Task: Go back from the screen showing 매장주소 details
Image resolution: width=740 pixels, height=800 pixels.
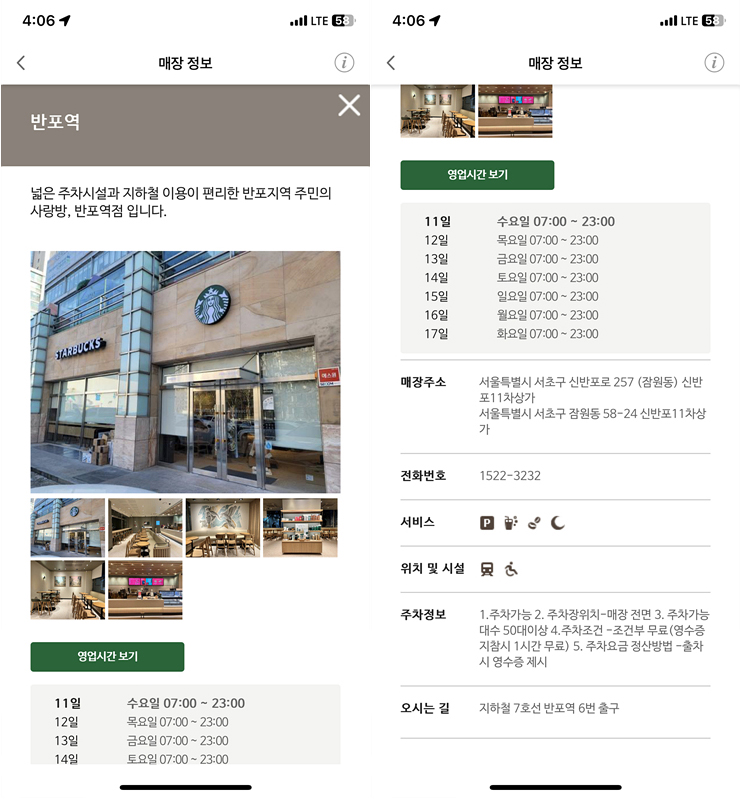Action: [391, 63]
